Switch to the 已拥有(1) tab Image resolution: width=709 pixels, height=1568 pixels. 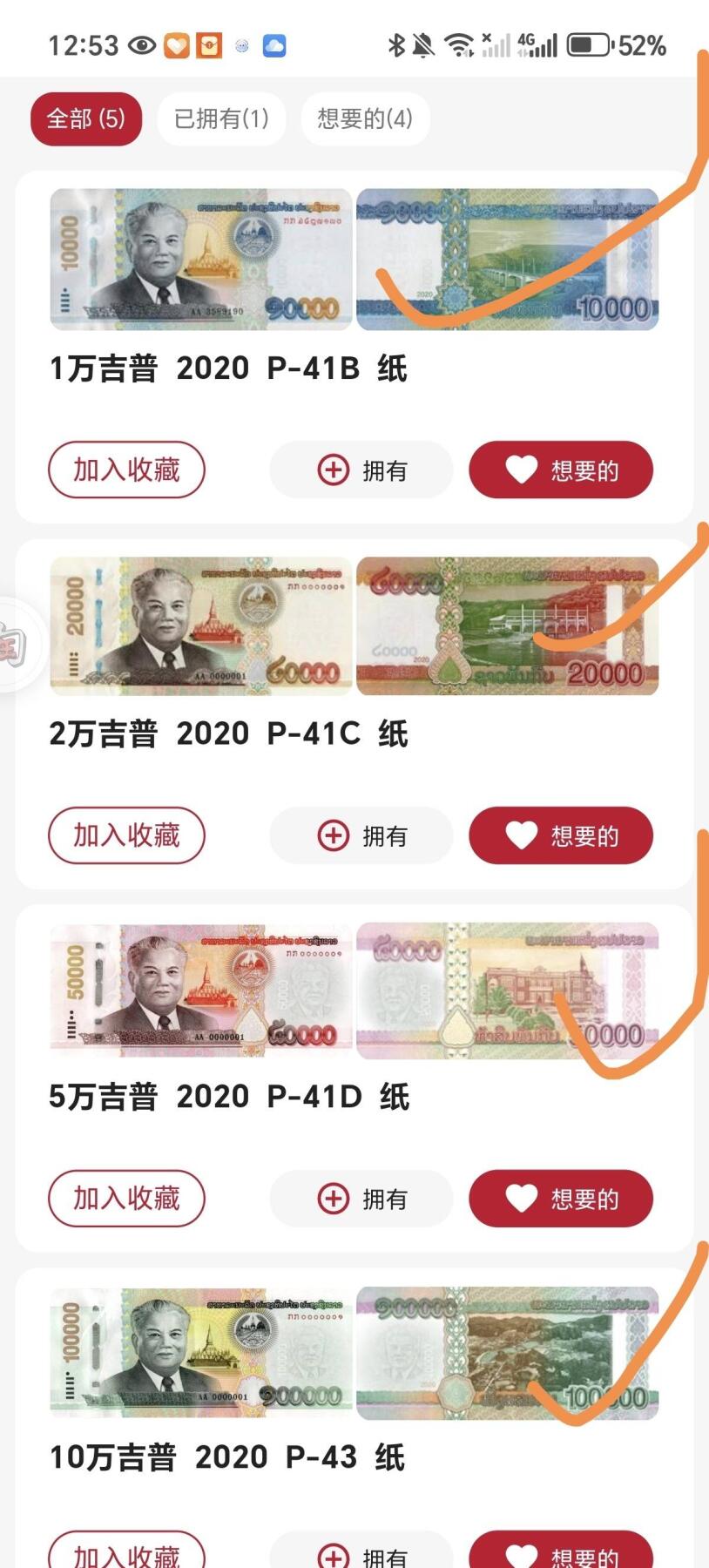pyautogui.click(x=222, y=118)
